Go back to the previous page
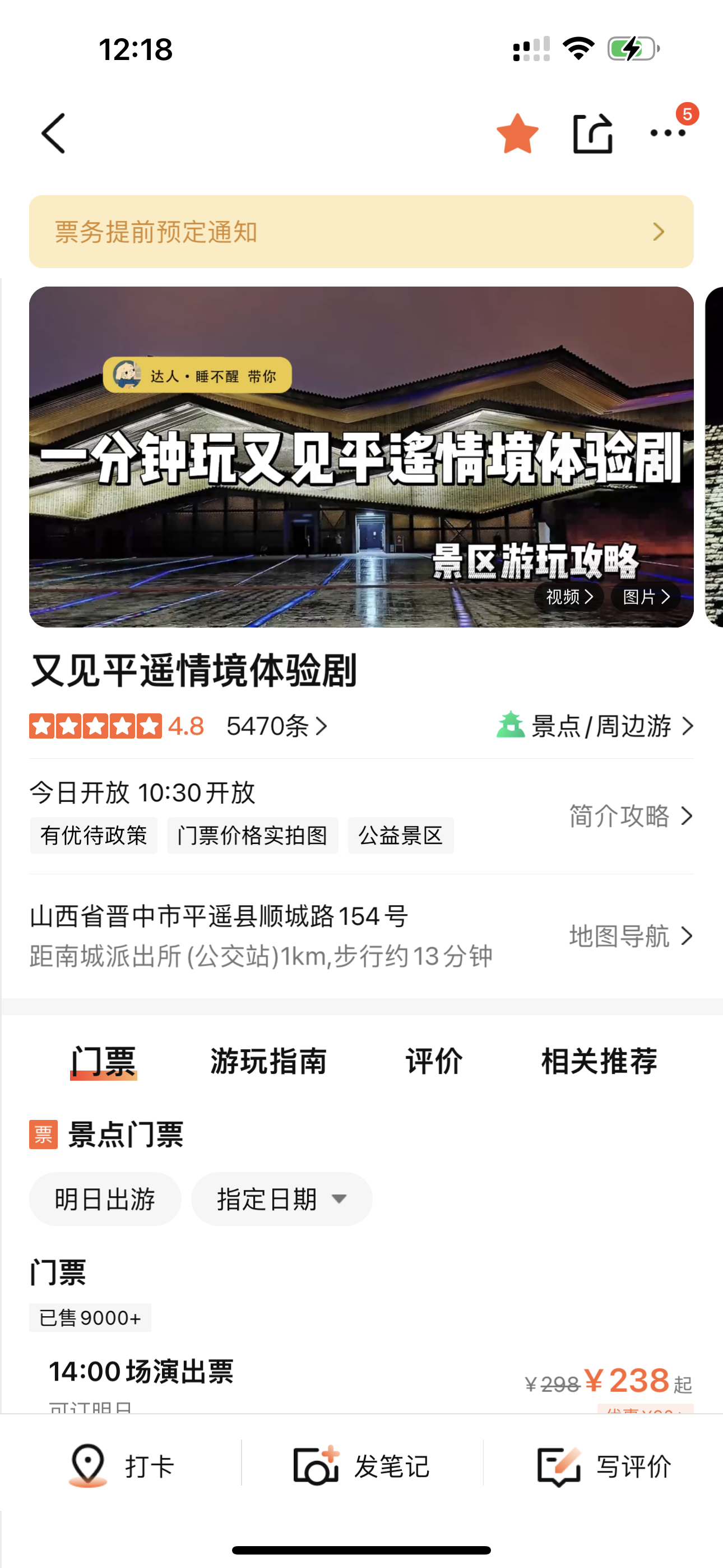The image size is (723, 1568). point(54,133)
